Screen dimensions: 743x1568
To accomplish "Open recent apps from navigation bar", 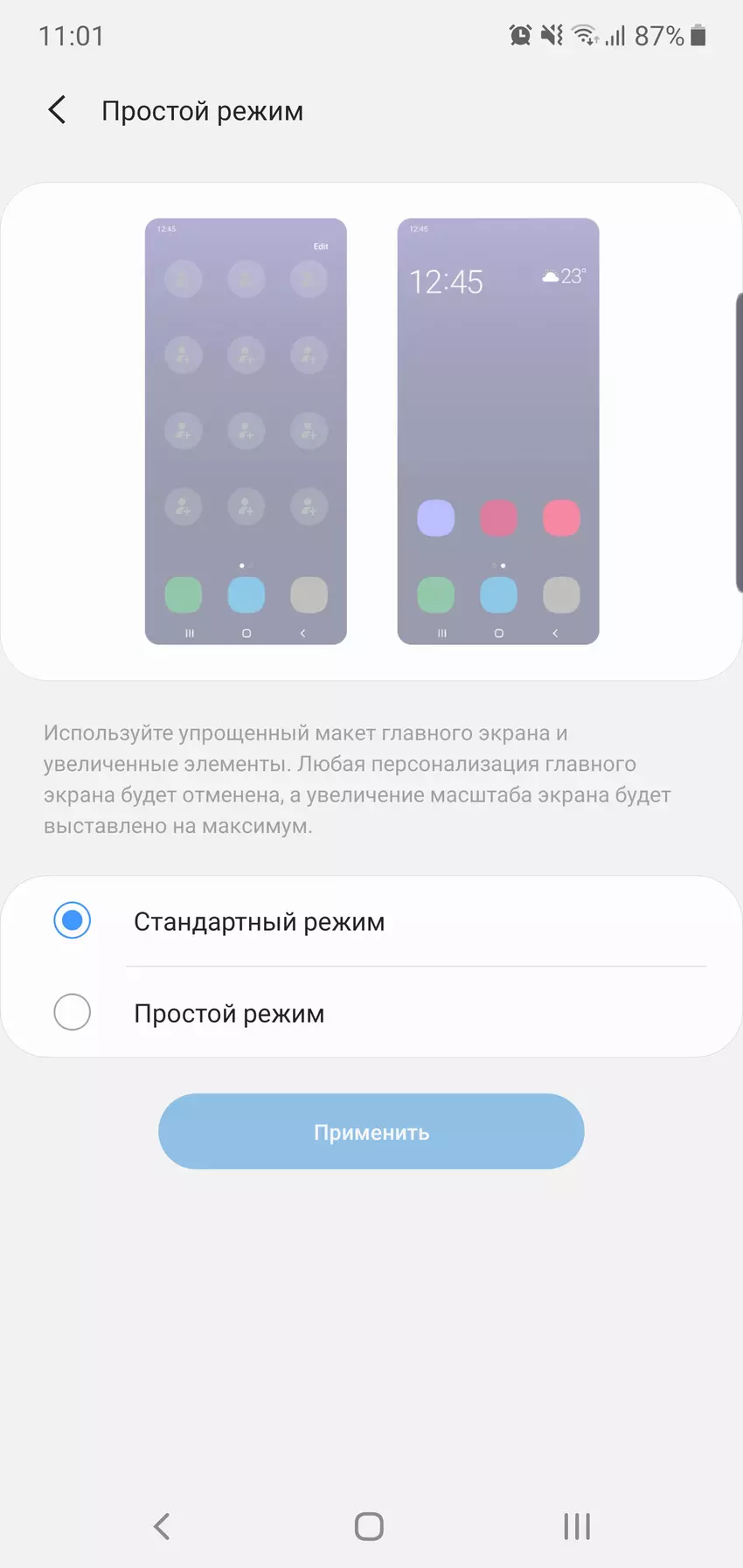I will pos(577,1527).
